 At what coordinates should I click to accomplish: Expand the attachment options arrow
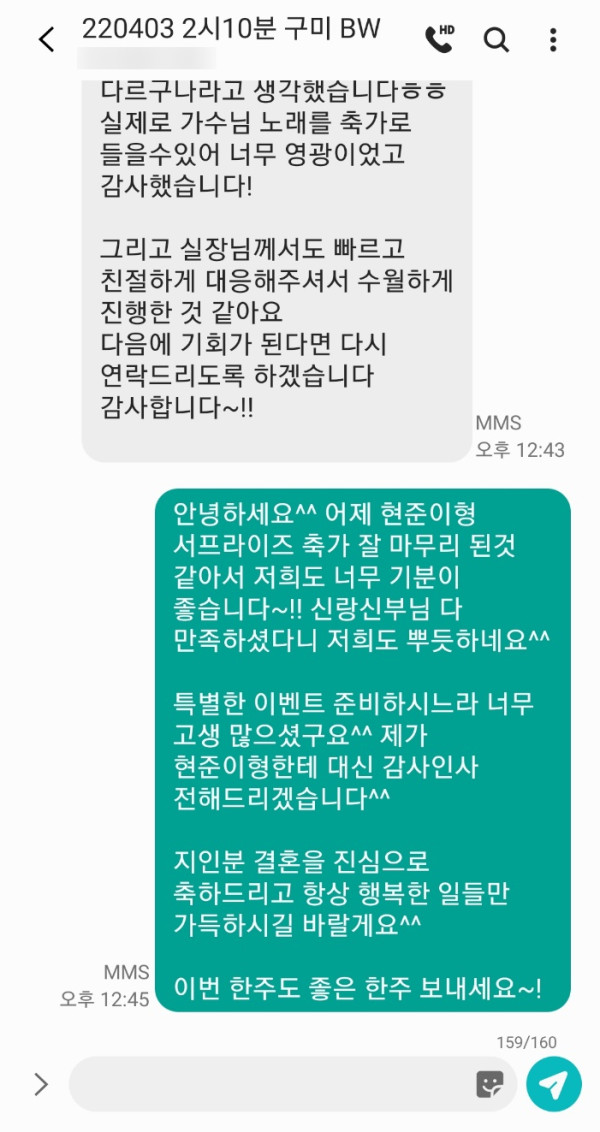pos(41,1084)
